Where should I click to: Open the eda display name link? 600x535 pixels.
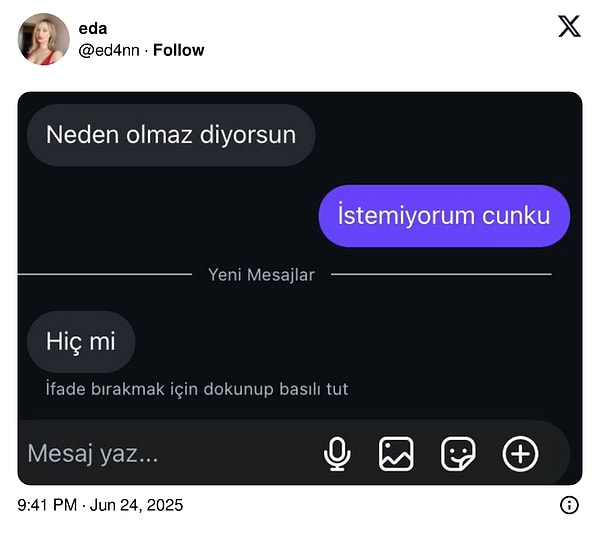pos(93,28)
